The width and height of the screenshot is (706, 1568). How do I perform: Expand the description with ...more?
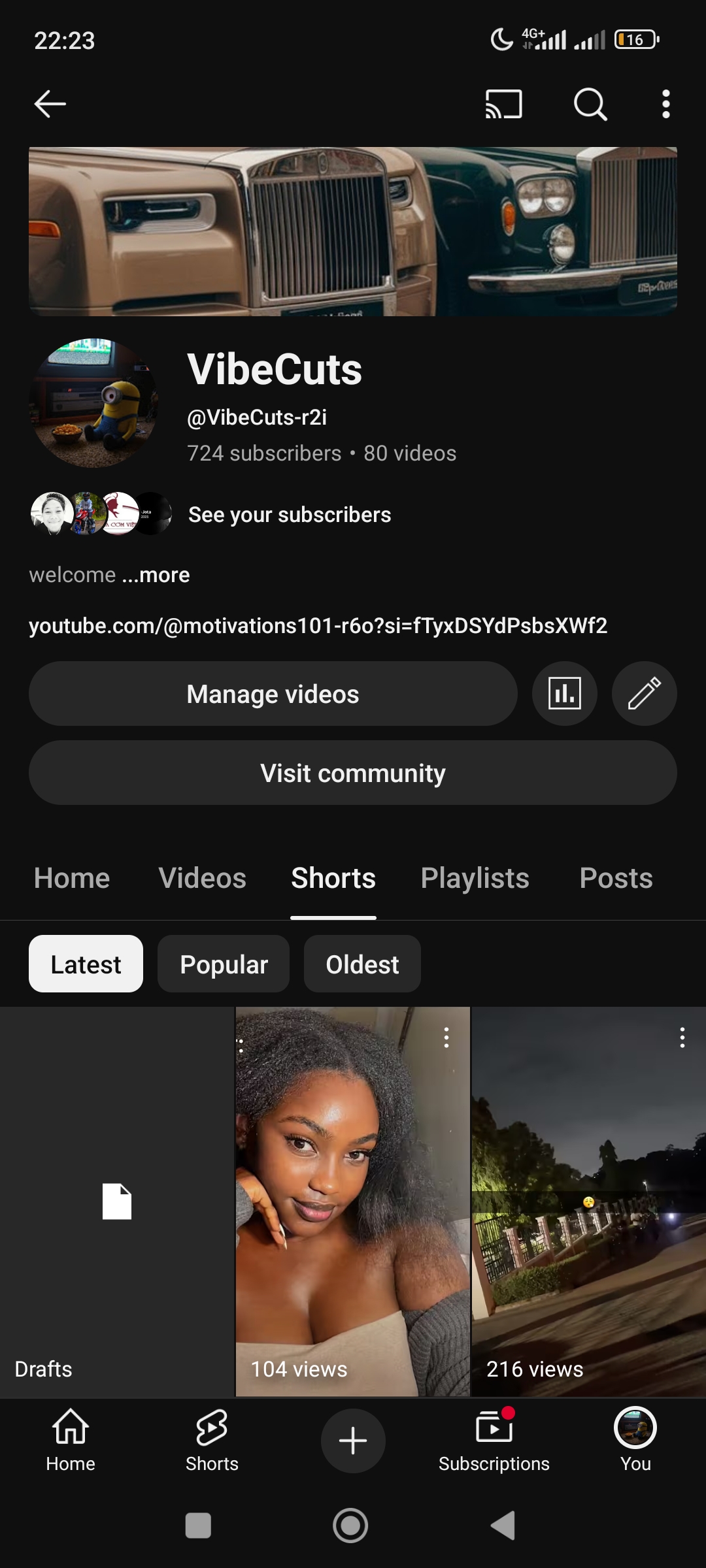point(155,575)
